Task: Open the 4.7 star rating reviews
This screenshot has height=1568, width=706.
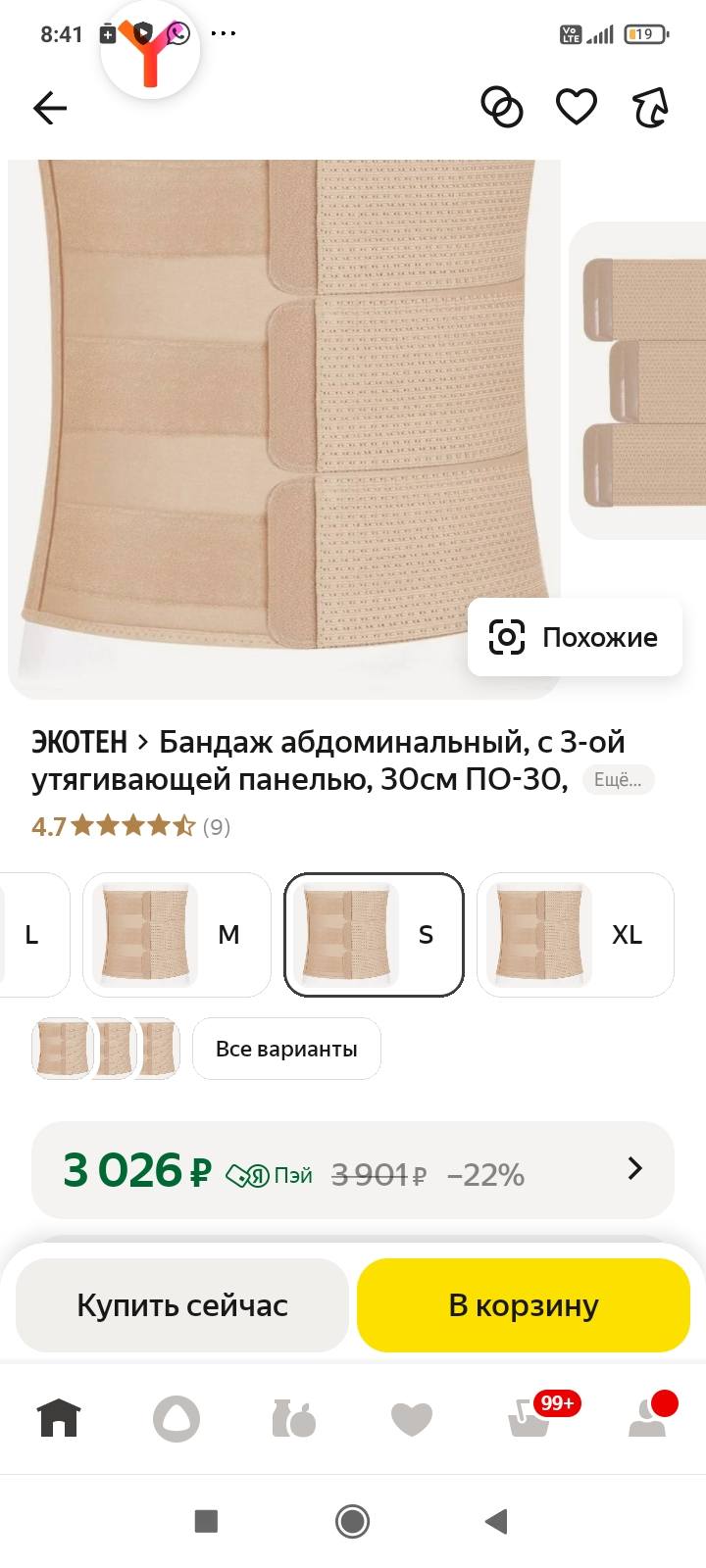Action: [x=129, y=826]
